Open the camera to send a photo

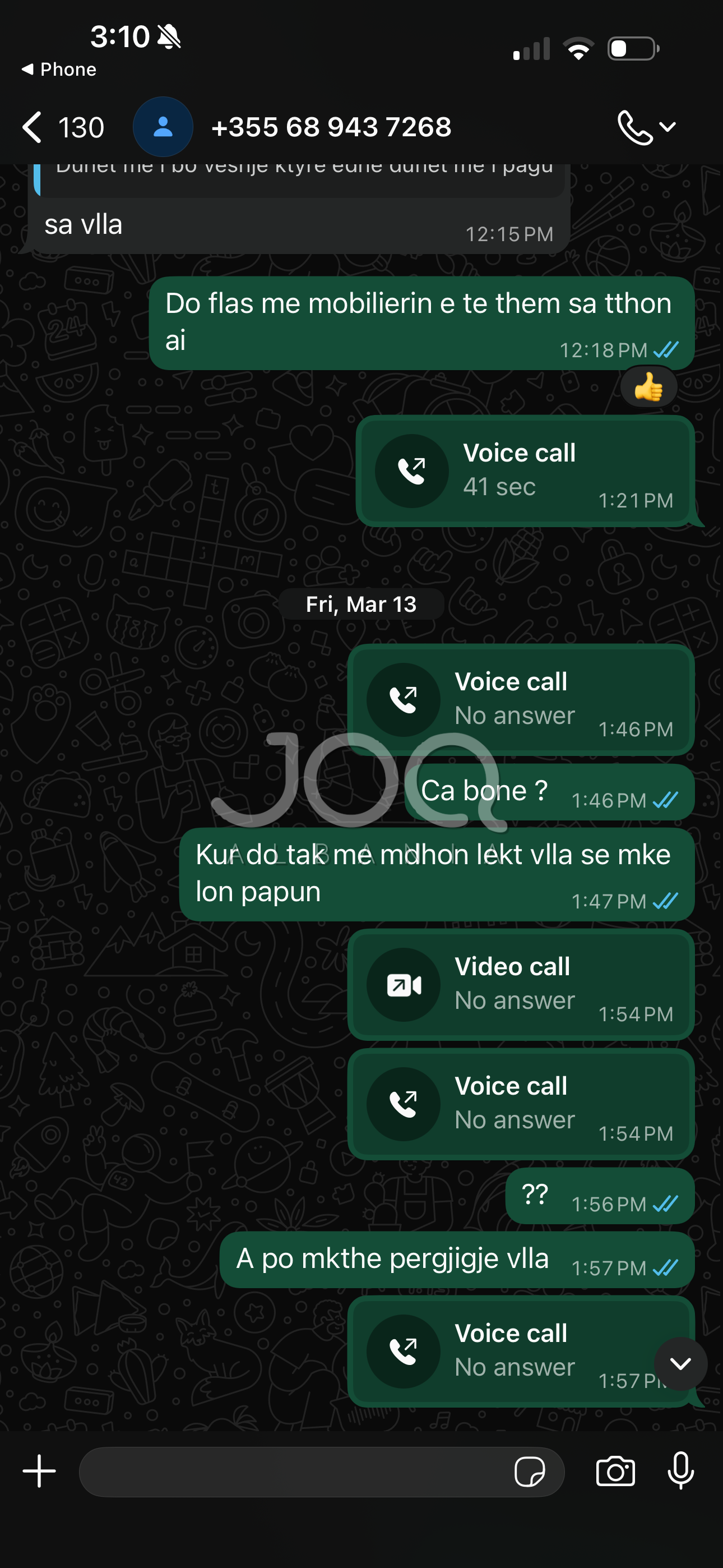615,1471
